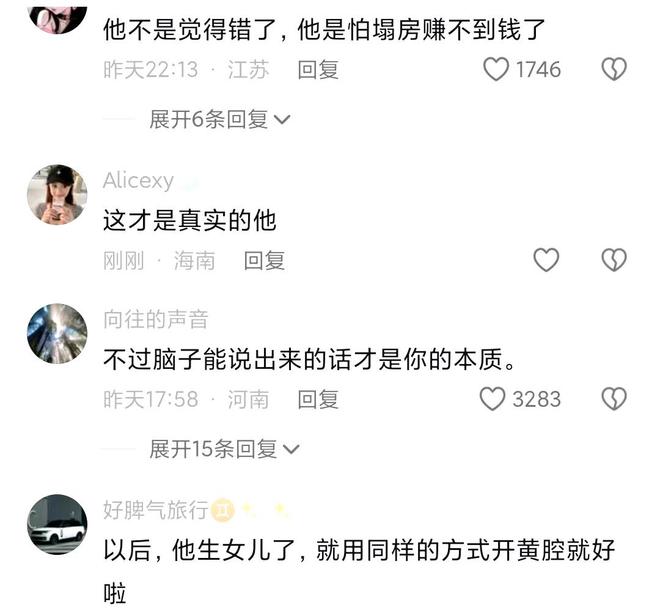Dislike 向往的声音's comment

tap(613, 399)
